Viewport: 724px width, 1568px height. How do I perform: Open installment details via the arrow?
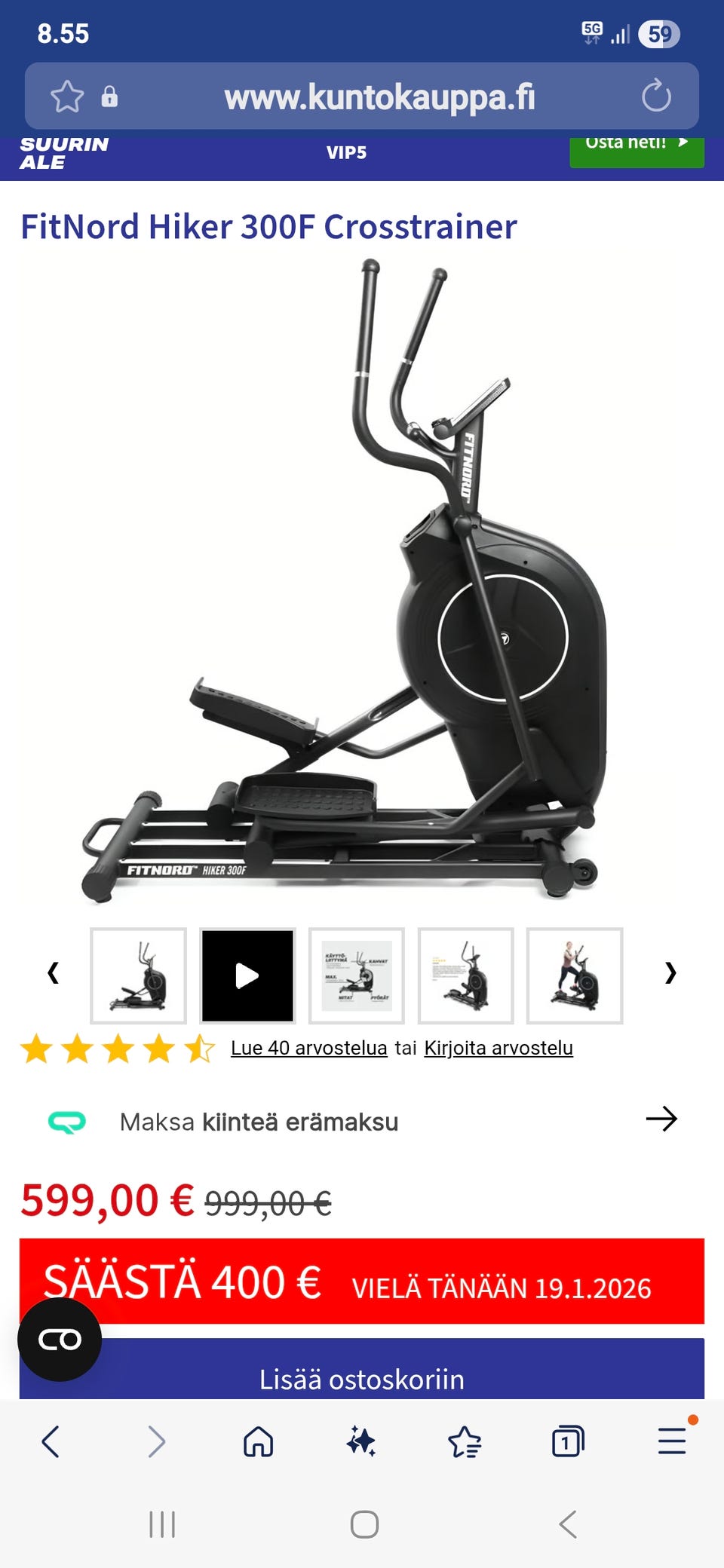coord(663,1120)
